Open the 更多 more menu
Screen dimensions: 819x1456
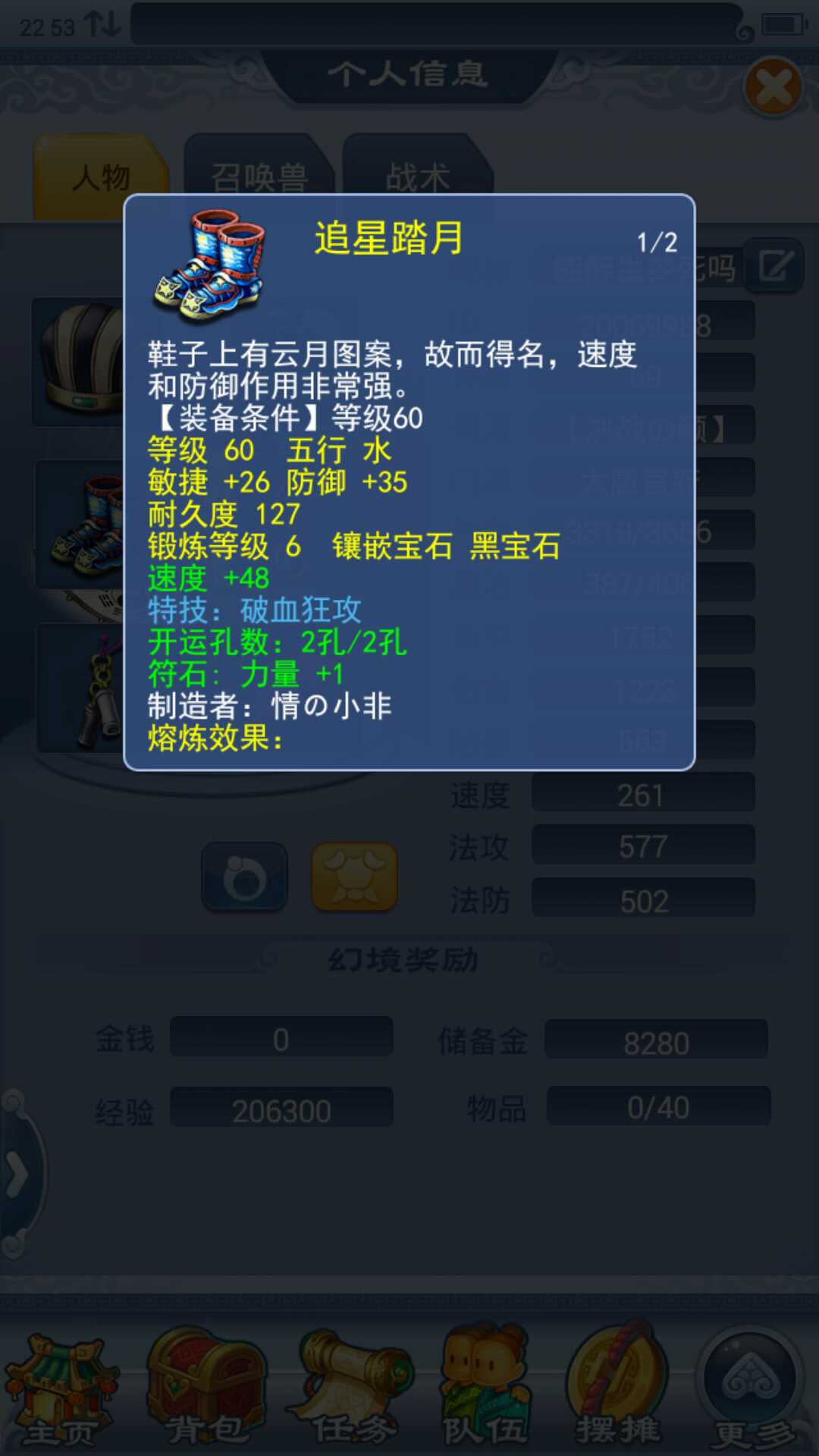[752, 1388]
